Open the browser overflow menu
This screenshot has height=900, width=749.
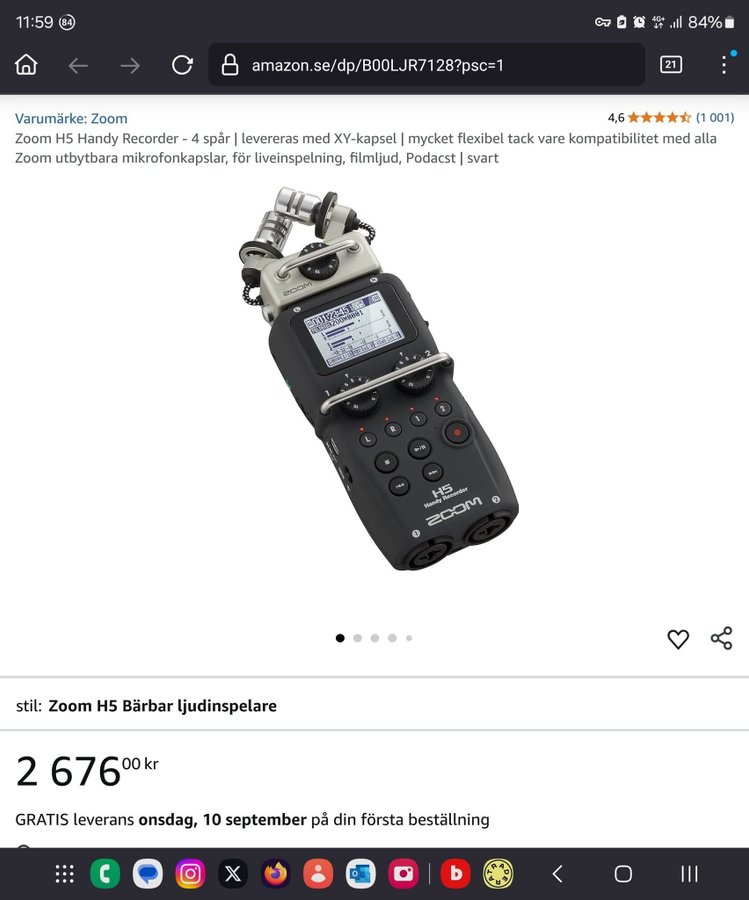point(725,65)
